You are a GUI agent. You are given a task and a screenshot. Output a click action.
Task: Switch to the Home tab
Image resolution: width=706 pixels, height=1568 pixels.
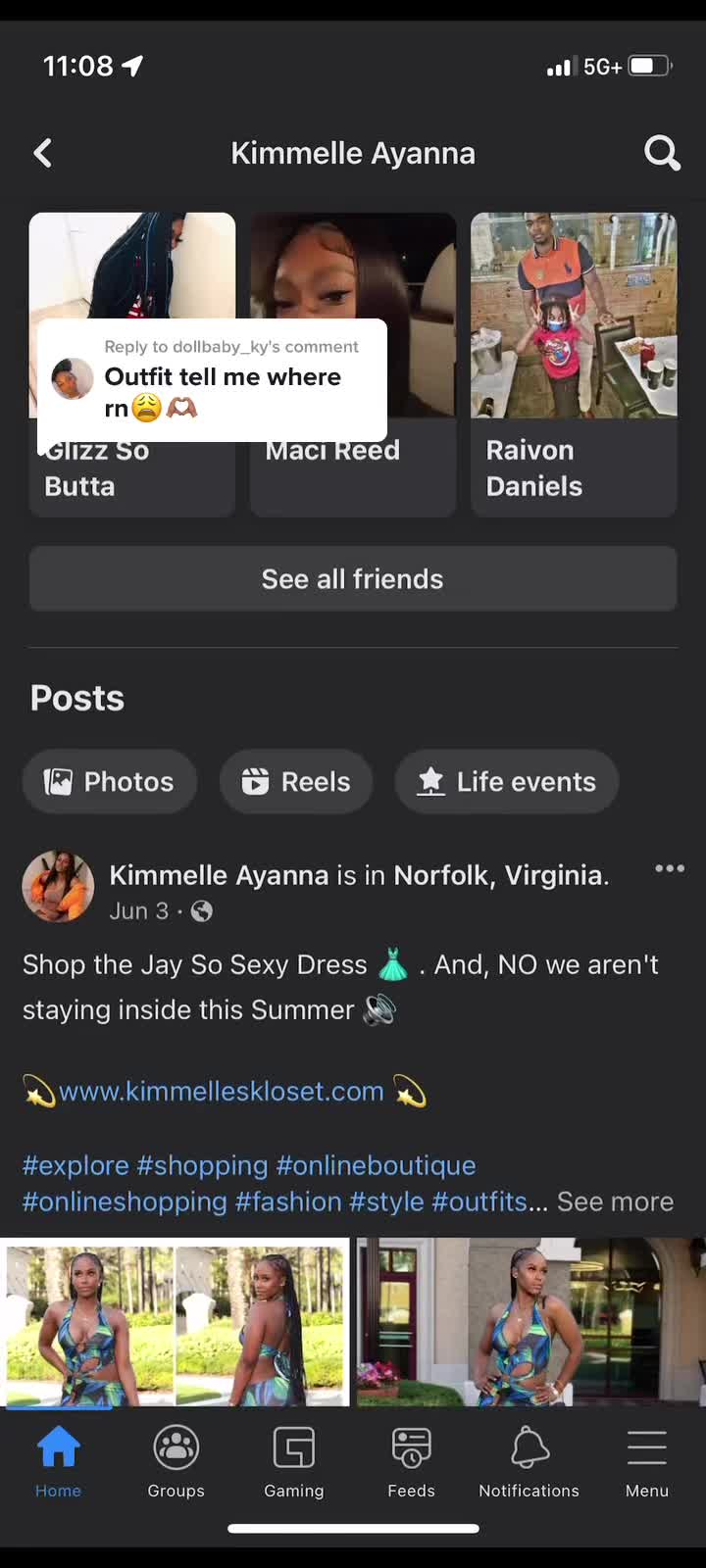click(x=59, y=1460)
